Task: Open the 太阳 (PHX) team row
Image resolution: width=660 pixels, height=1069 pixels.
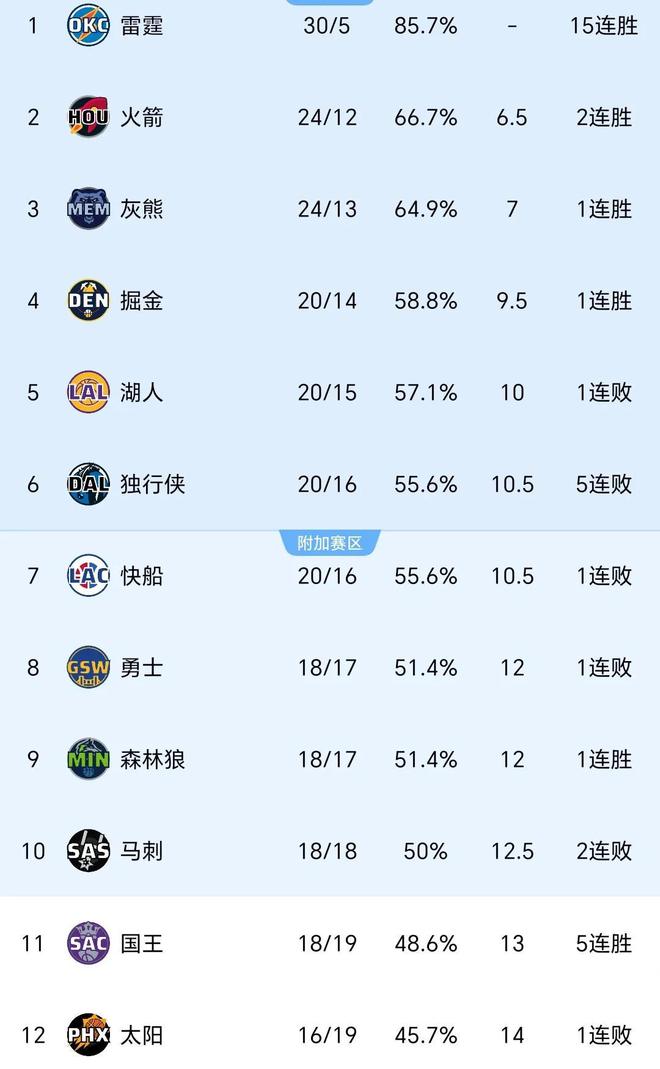Action: pyautogui.click(x=330, y=1034)
